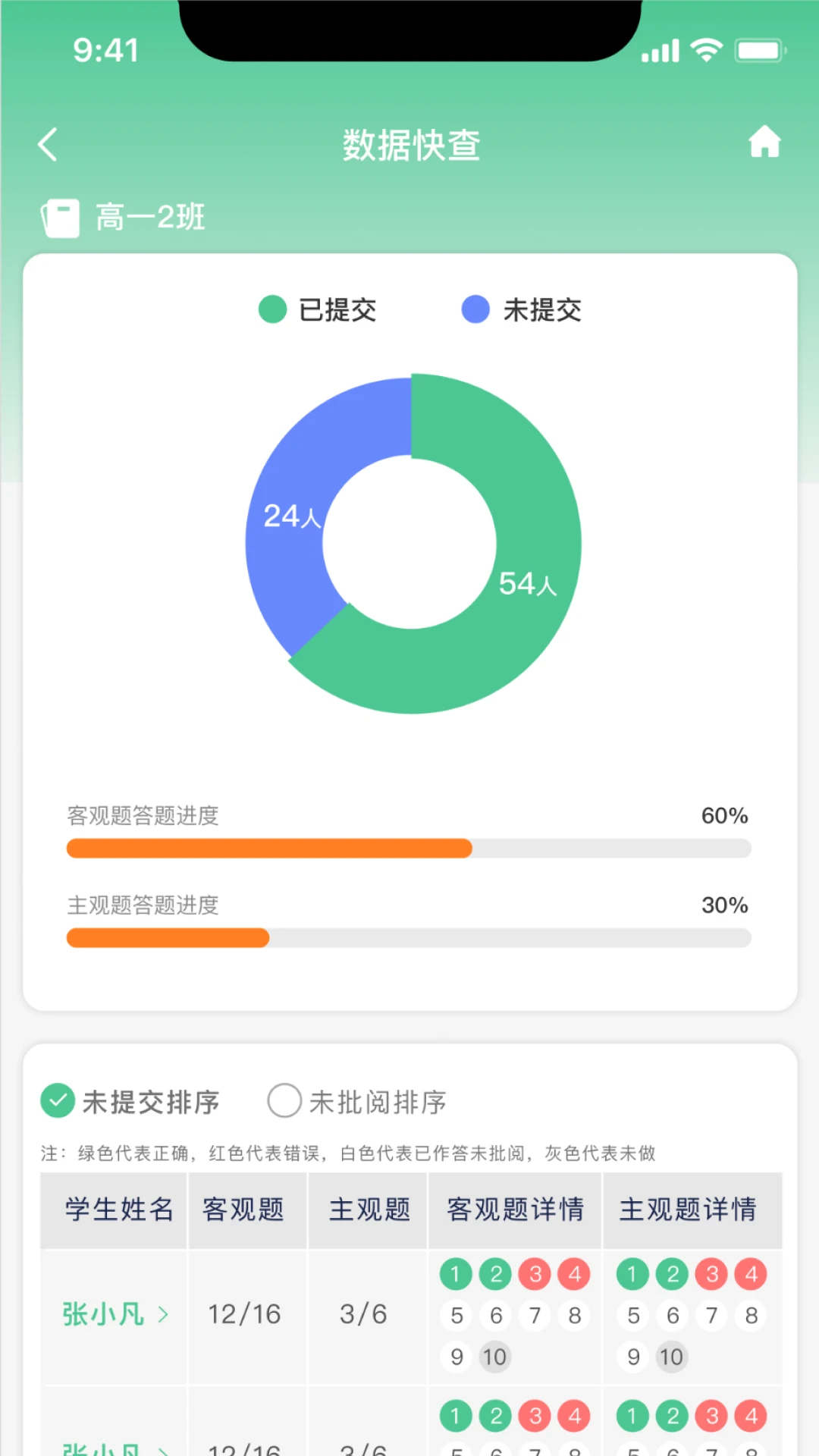Screen dimensions: 819x1456
Task: Open the home icon in header
Action: [764, 142]
